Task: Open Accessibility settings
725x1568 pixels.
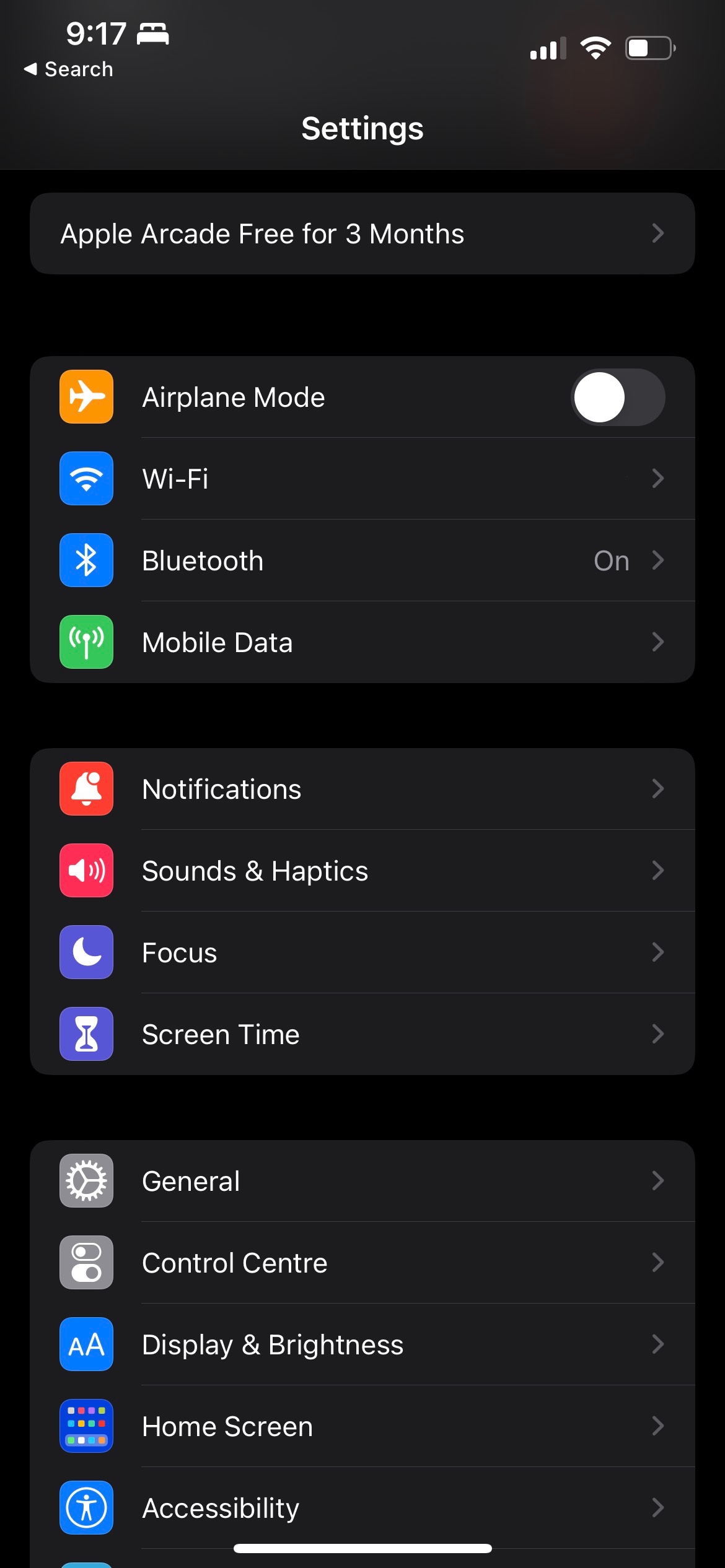Action: (362, 1508)
